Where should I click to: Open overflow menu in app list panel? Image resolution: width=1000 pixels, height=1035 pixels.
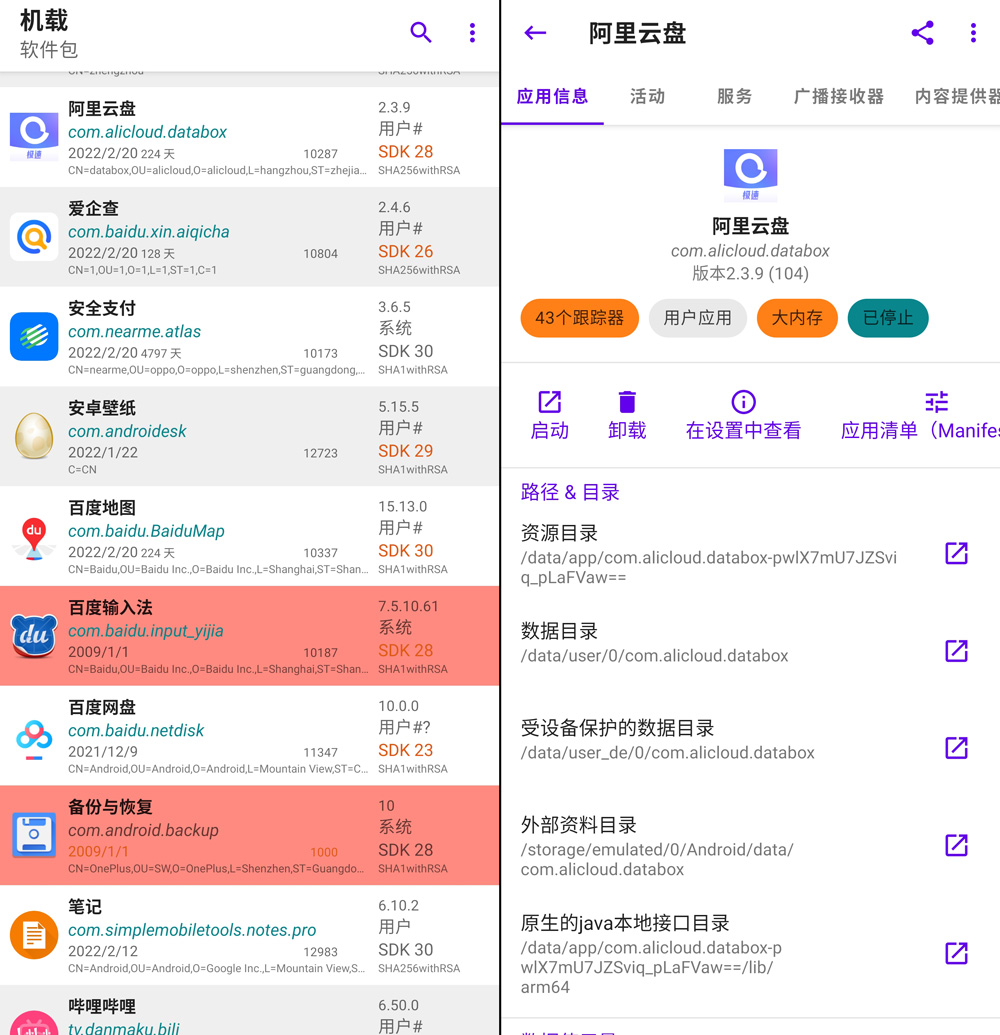[x=472, y=33]
